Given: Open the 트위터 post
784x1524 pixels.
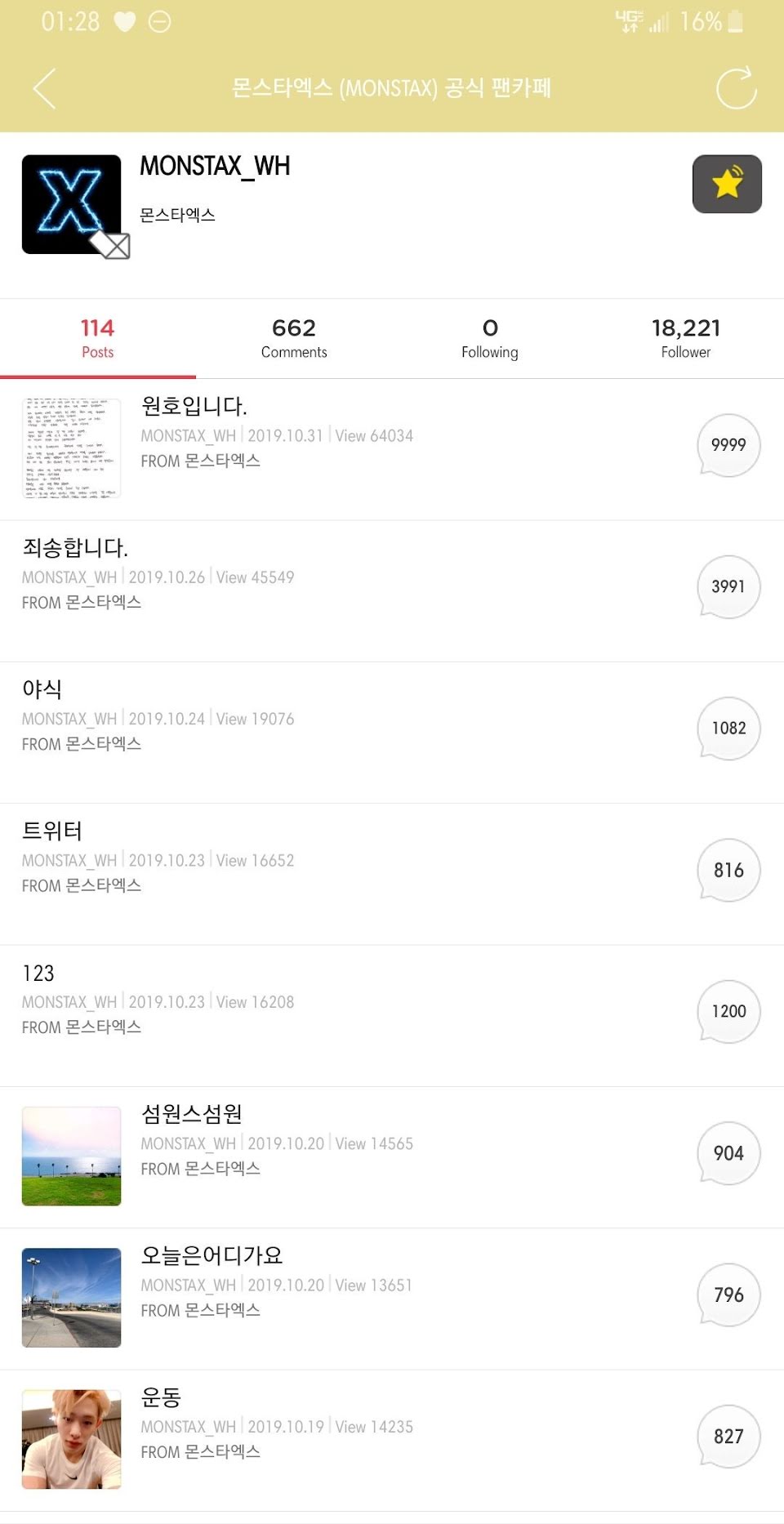Looking at the screenshot, I should pos(52,831).
